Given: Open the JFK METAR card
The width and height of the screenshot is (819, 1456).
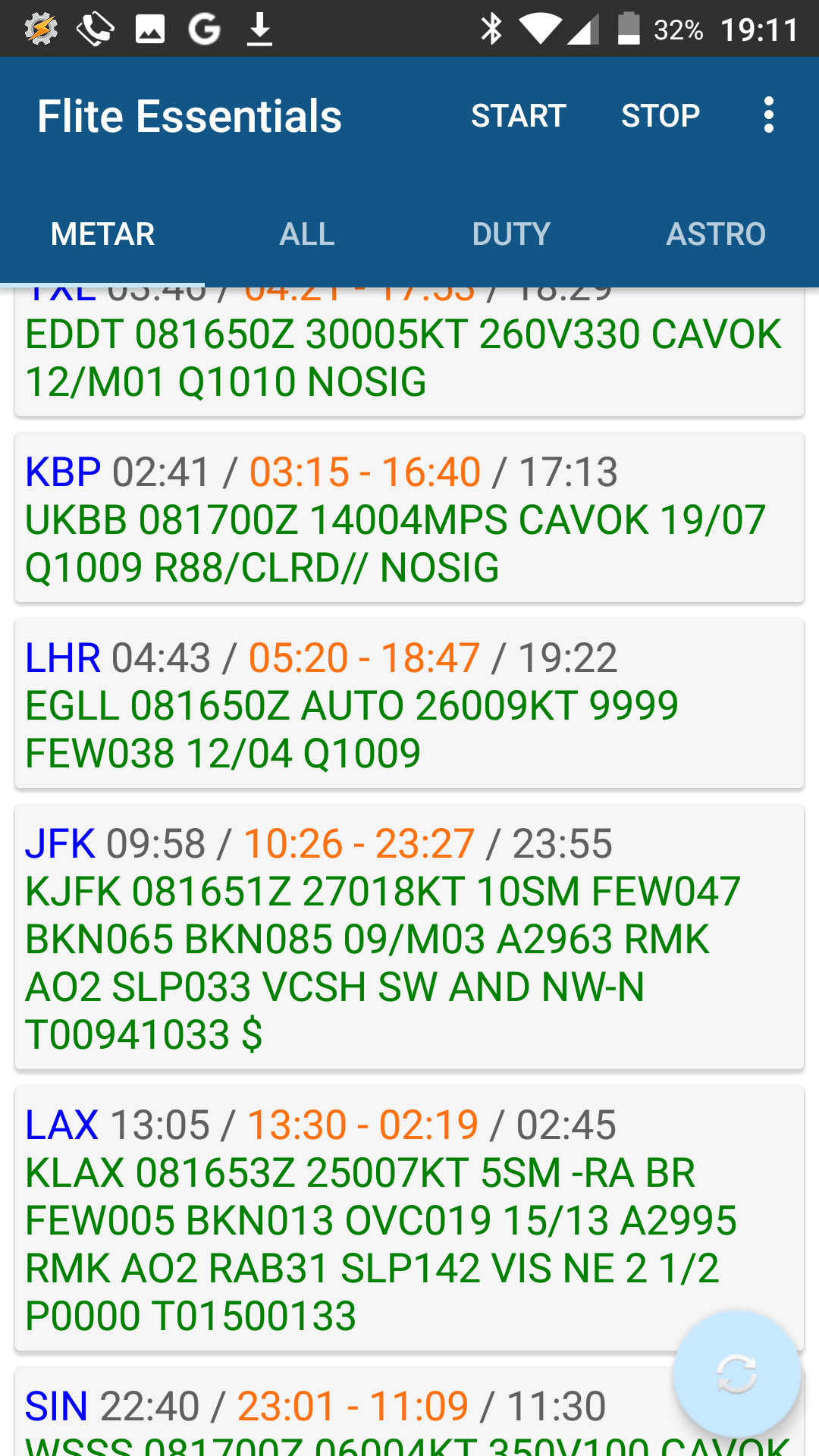Looking at the screenshot, I should pos(409,938).
